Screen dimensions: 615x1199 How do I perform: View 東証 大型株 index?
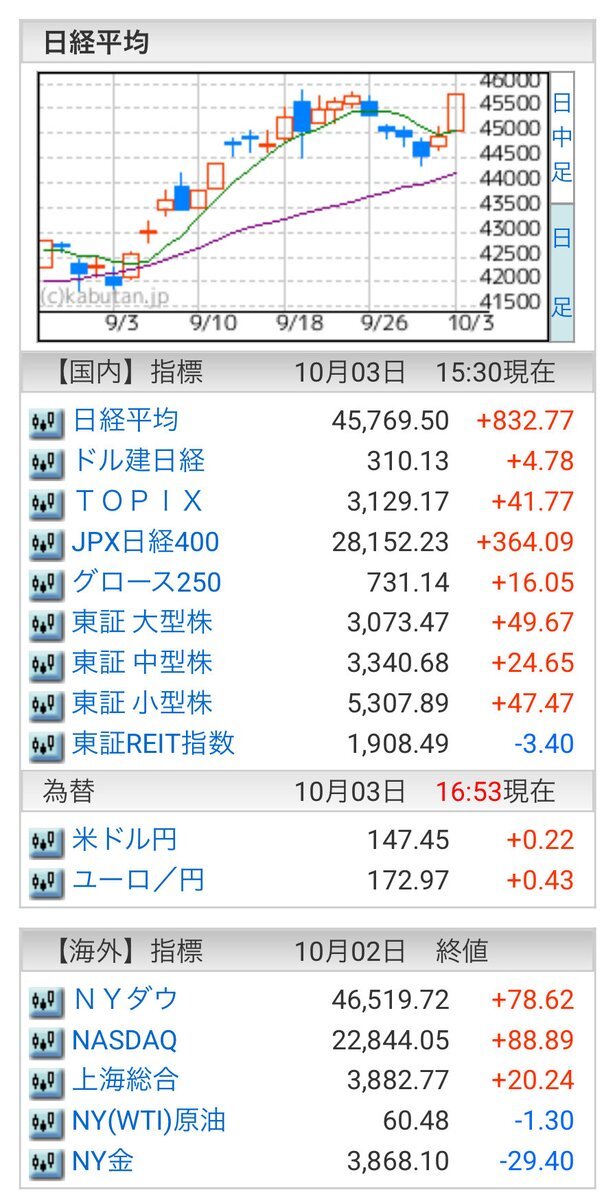point(142,623)
